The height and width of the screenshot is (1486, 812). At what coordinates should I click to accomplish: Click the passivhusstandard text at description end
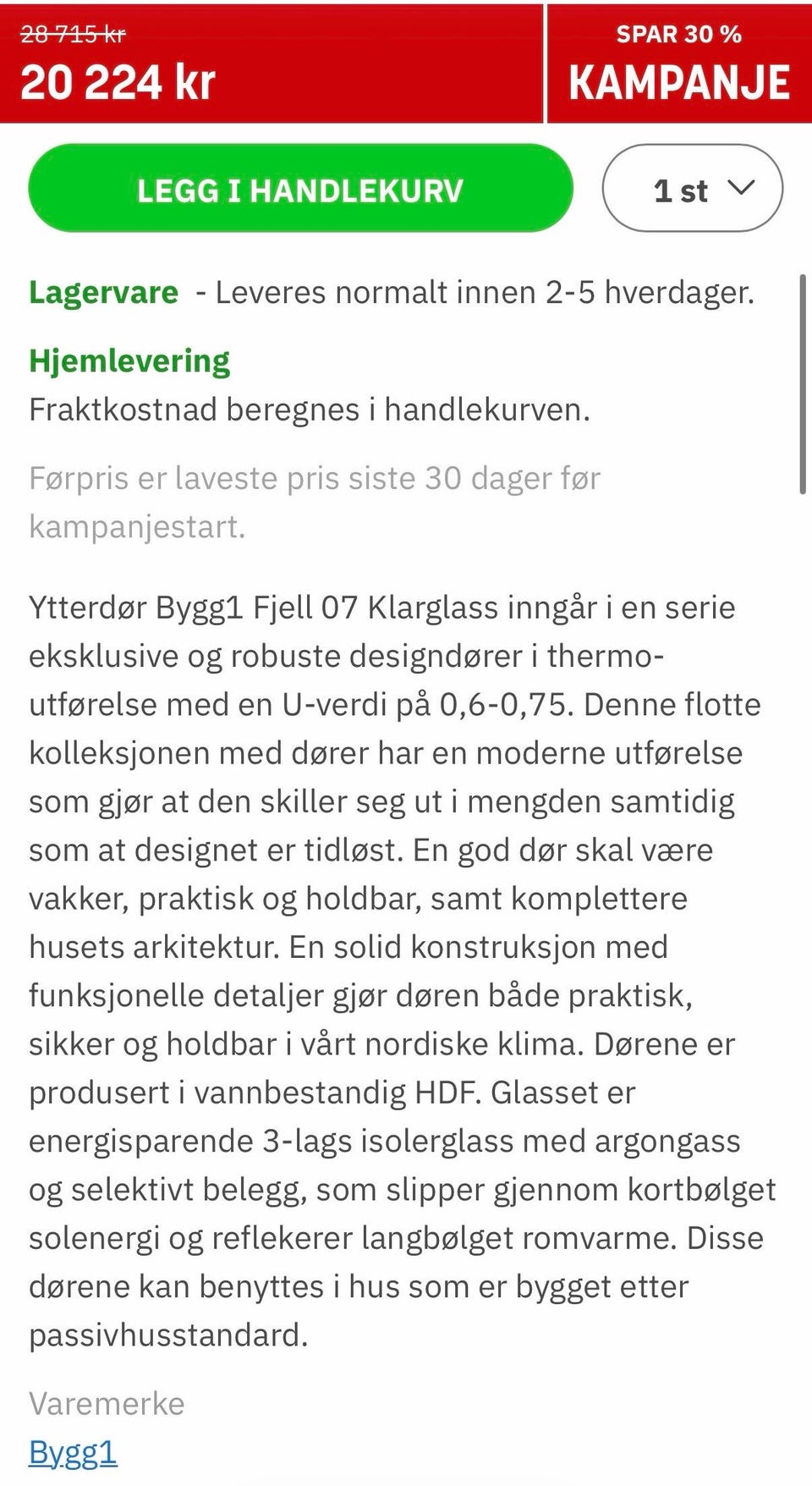166,1335
